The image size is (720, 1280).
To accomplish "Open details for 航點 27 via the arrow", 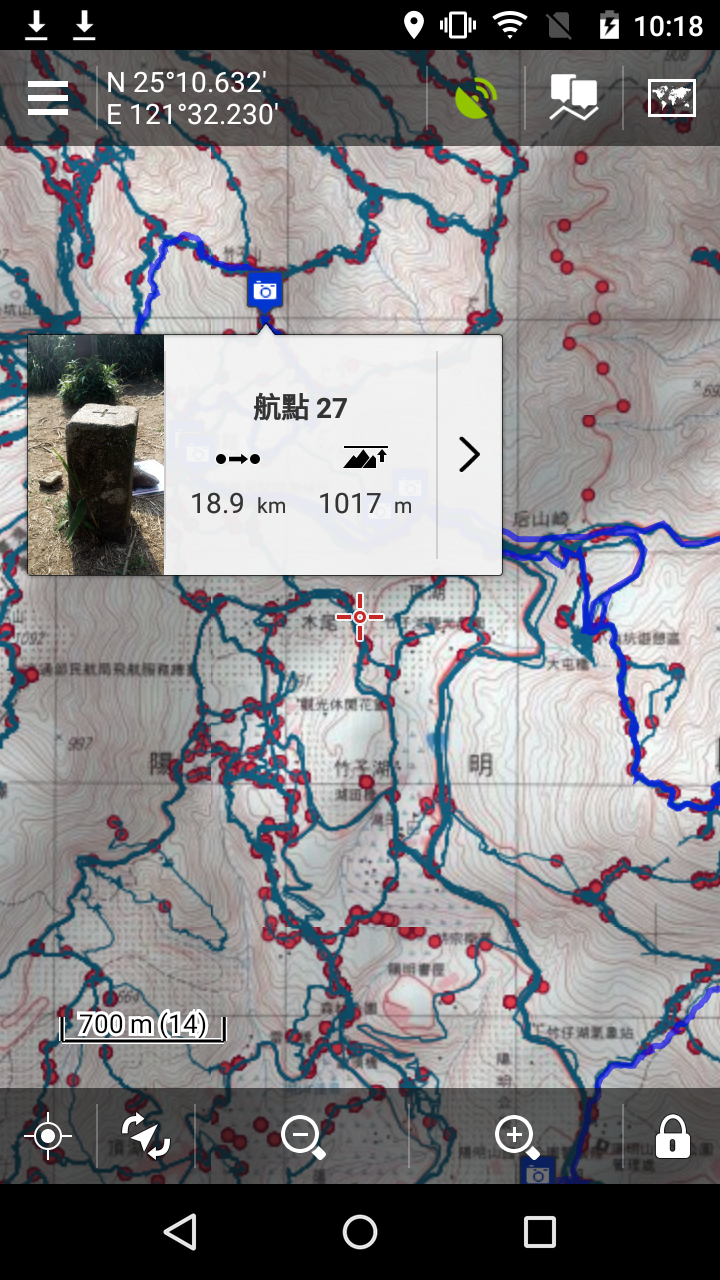I will point(469,455).
